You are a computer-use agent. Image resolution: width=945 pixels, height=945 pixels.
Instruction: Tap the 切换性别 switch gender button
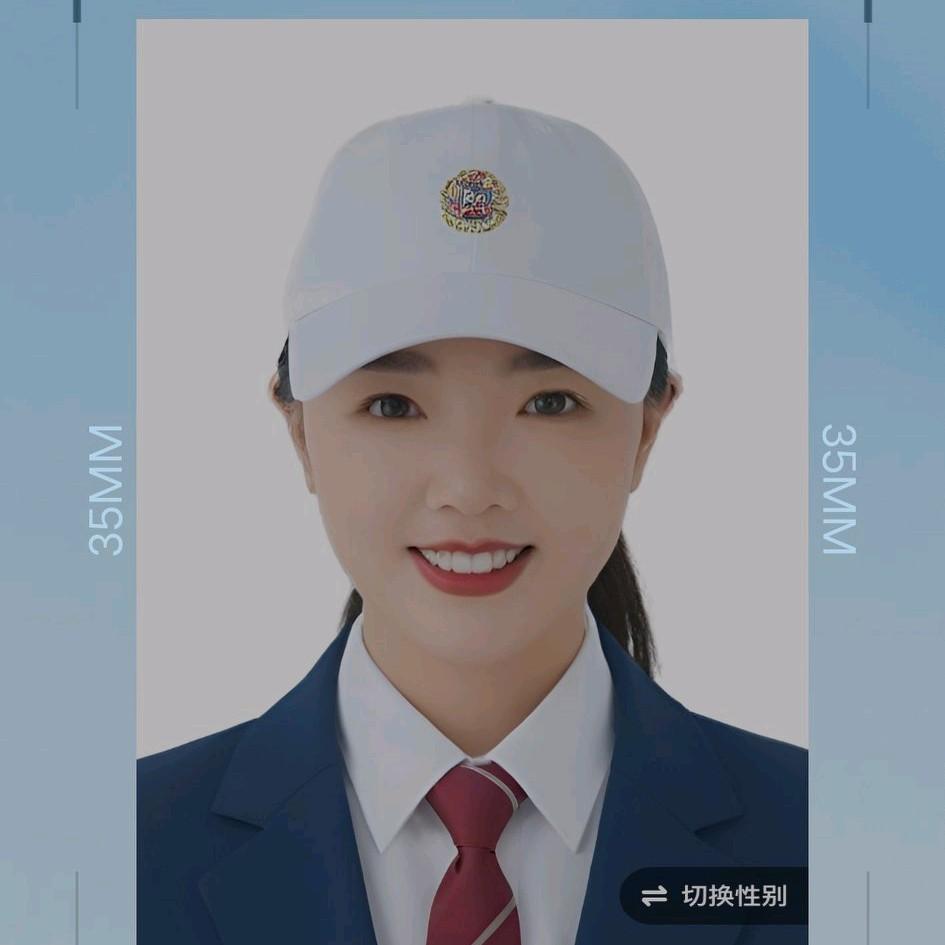coord(714,896)
